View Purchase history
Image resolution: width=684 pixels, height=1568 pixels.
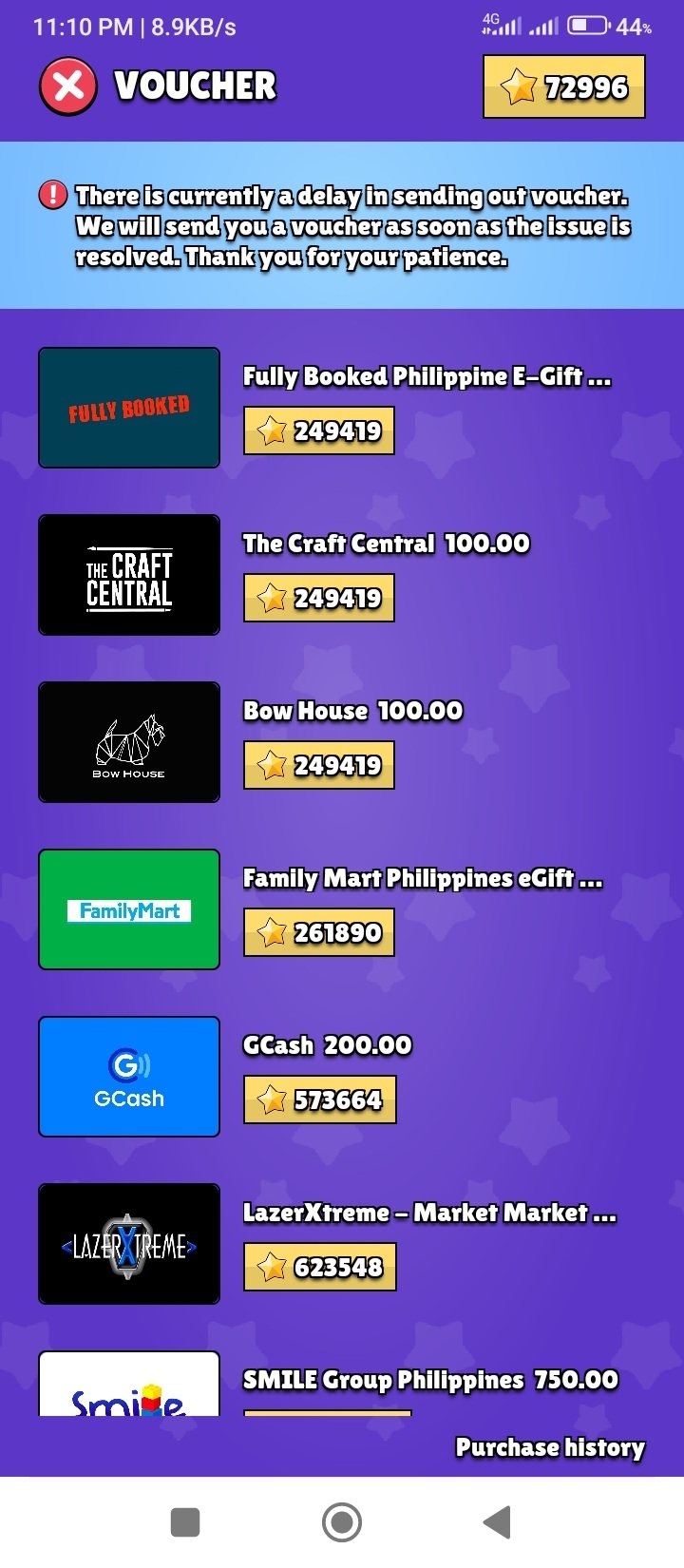pos(550,1447)
